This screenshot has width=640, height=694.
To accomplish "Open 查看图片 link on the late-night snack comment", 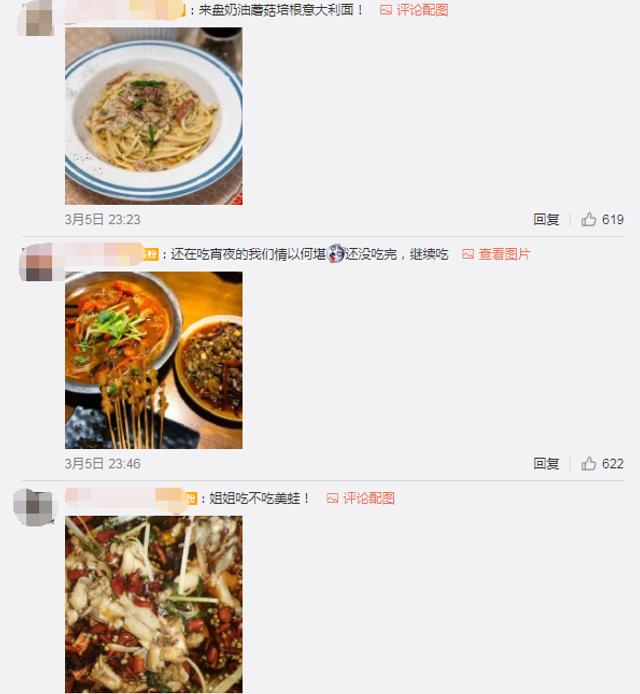I will 503,254.
